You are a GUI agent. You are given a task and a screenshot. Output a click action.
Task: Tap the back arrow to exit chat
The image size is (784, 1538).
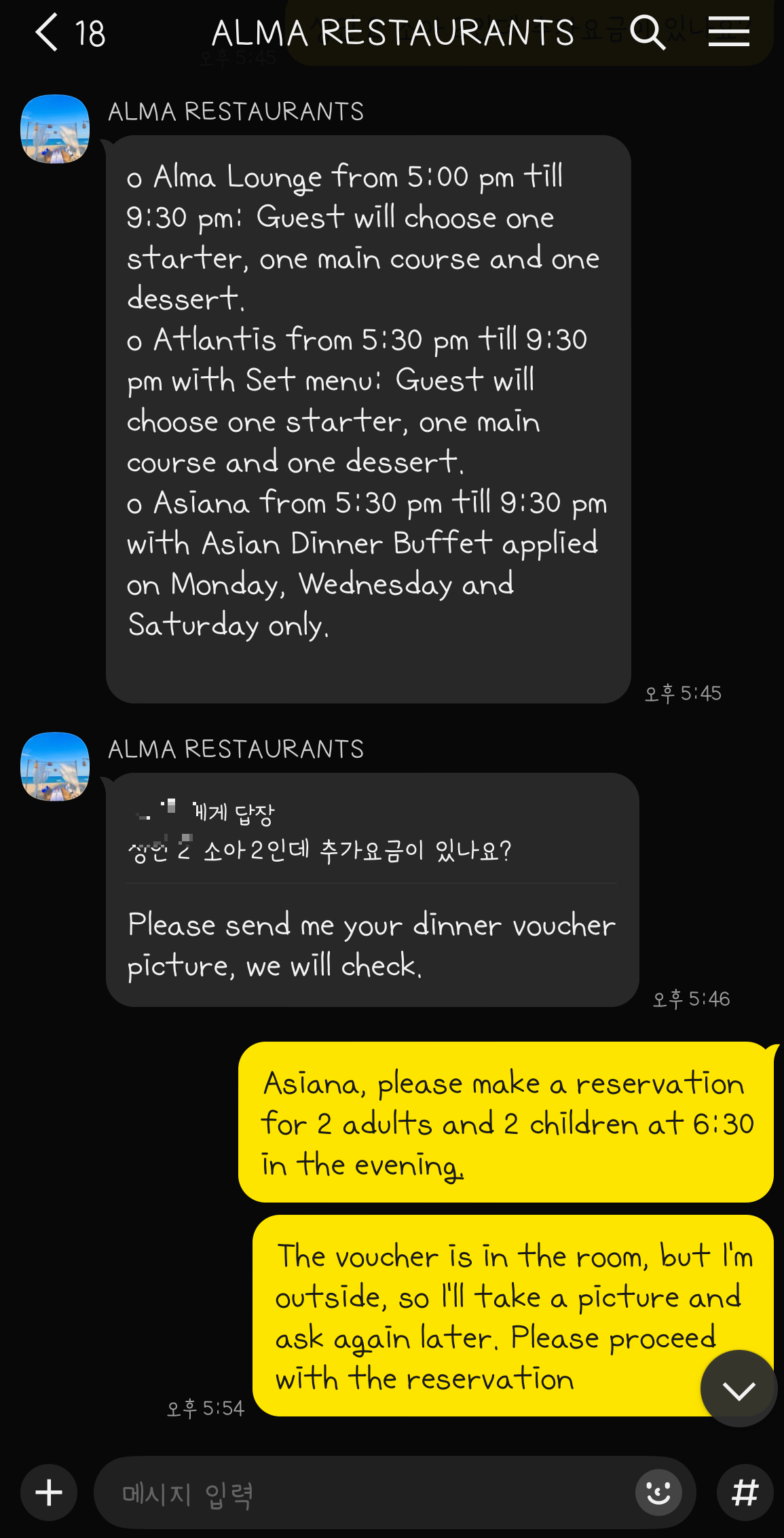coord(45,33)
